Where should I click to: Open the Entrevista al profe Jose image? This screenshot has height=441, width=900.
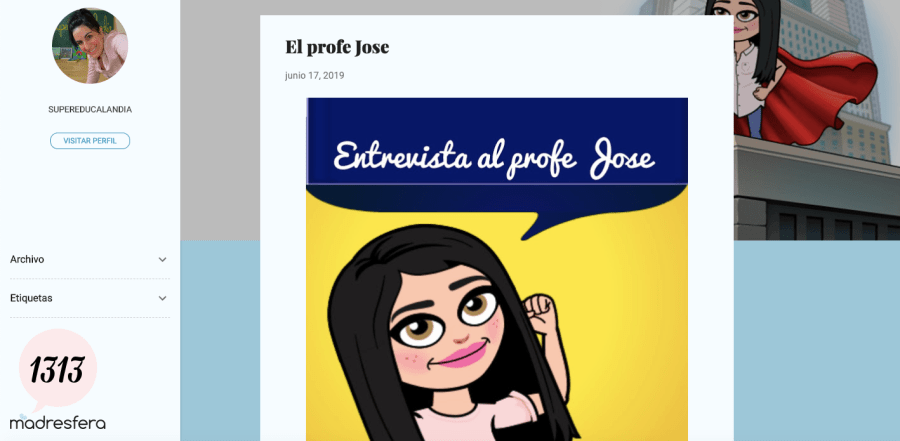pyautogui.click(x=496, y=268)
